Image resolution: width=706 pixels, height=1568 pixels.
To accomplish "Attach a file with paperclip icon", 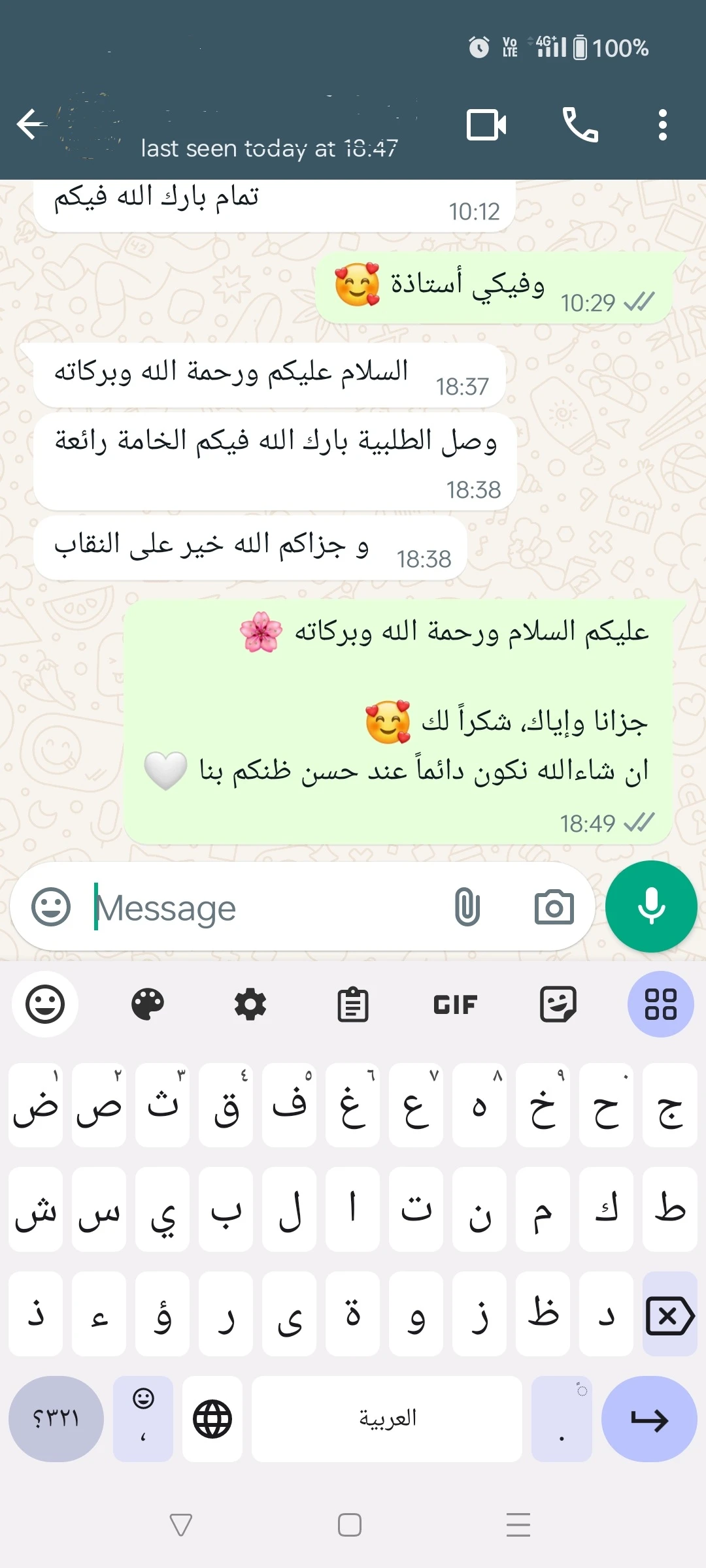I will point(467,907).
